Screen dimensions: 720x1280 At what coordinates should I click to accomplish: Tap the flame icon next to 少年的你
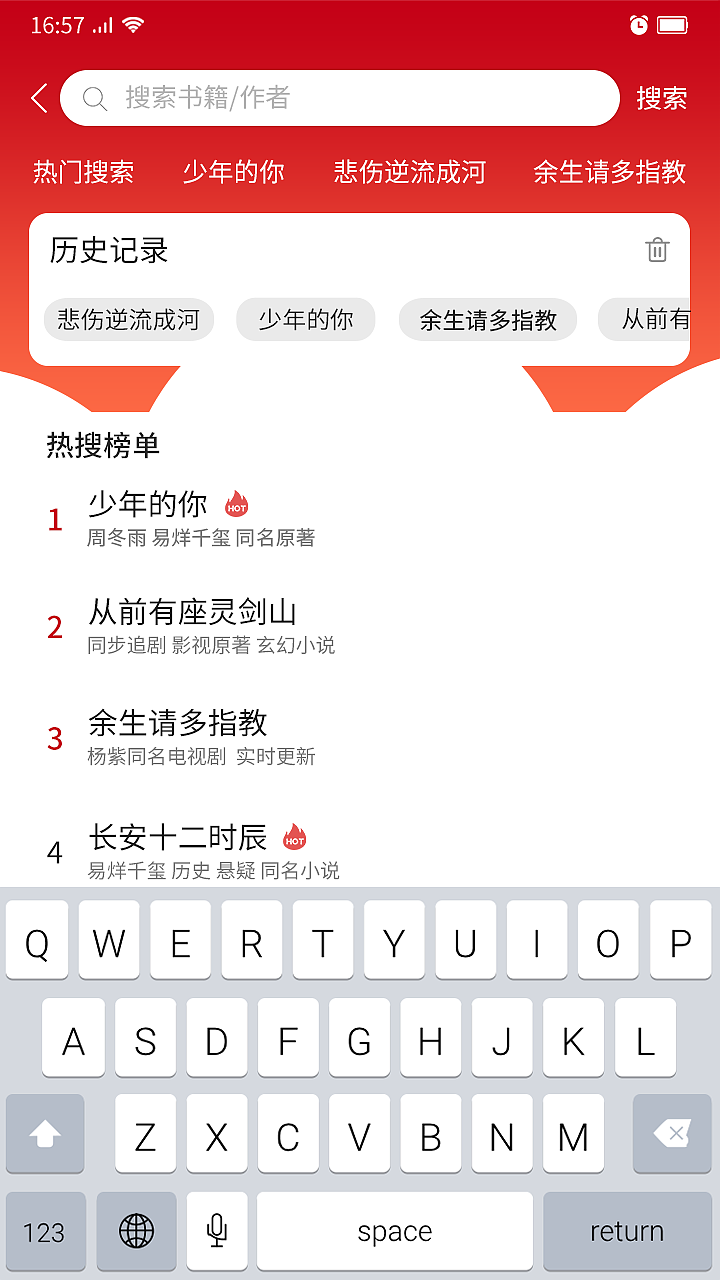(x=236, y=503)
